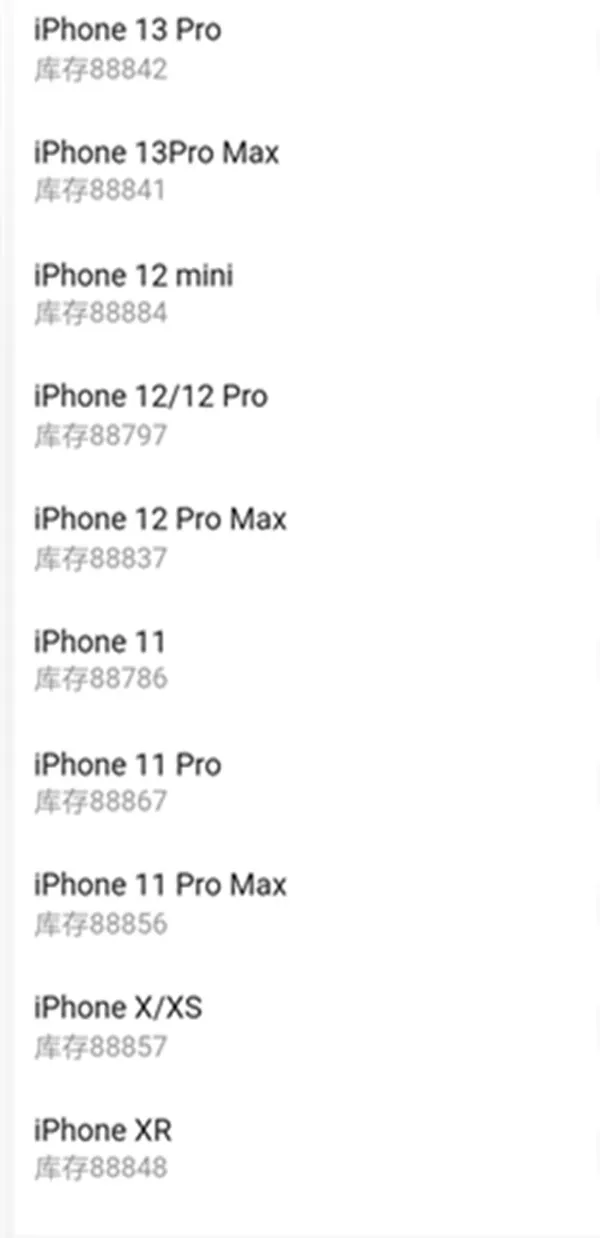Select the iPhone XR option

pos(300,1148)
